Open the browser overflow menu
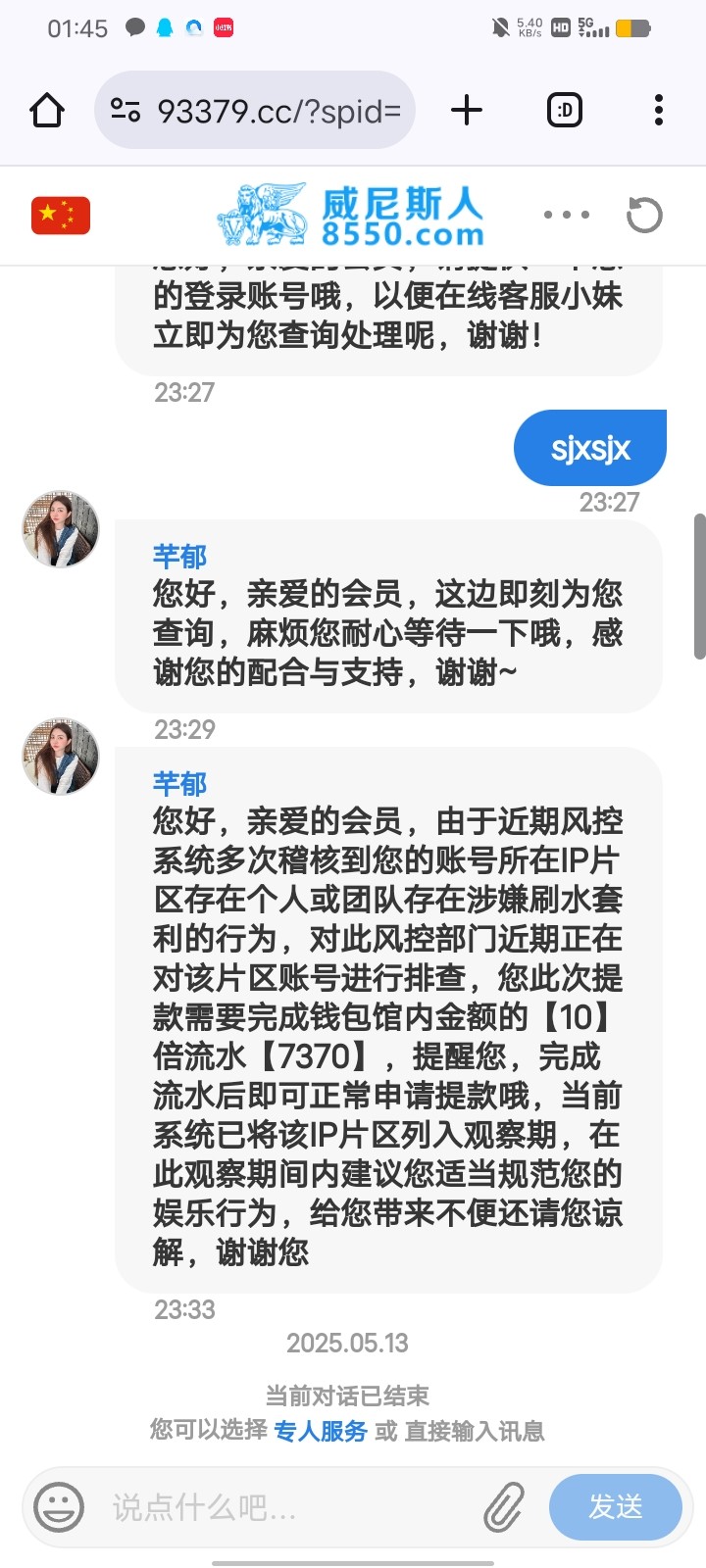This screenshot has height=1568, width=706. [658, 110]
